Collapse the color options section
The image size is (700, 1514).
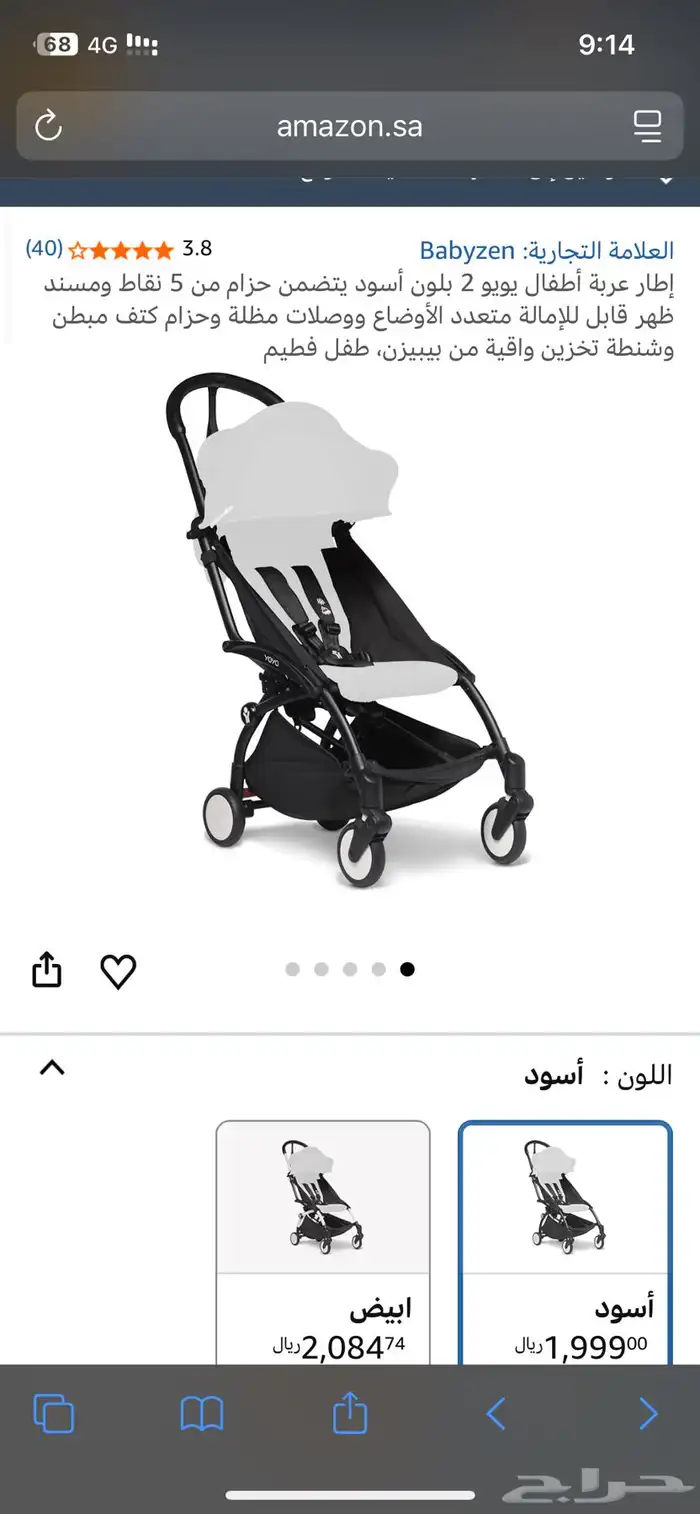52,1067
